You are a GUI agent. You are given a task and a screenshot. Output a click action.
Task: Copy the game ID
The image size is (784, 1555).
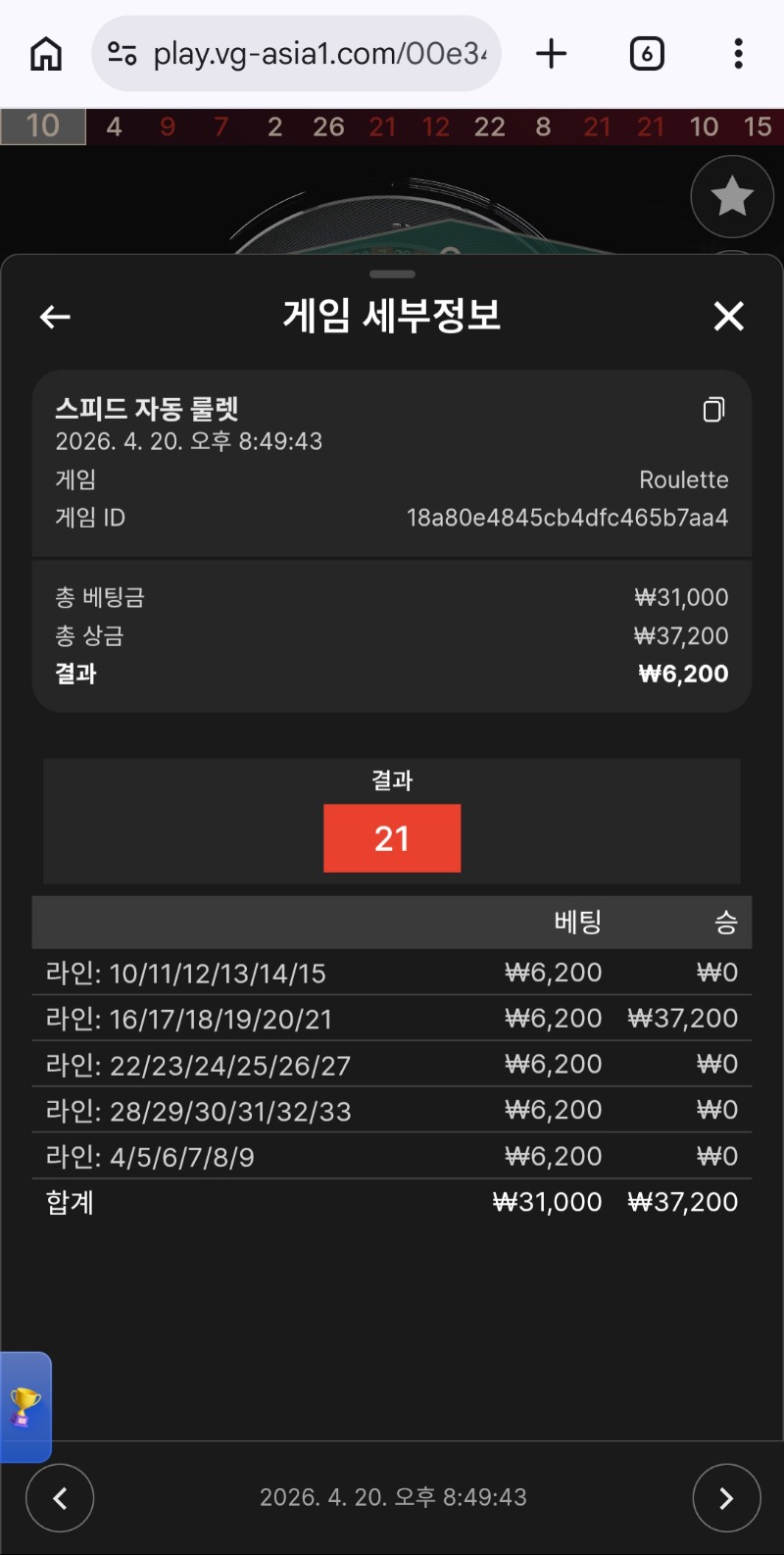click(x=713, y=410)
